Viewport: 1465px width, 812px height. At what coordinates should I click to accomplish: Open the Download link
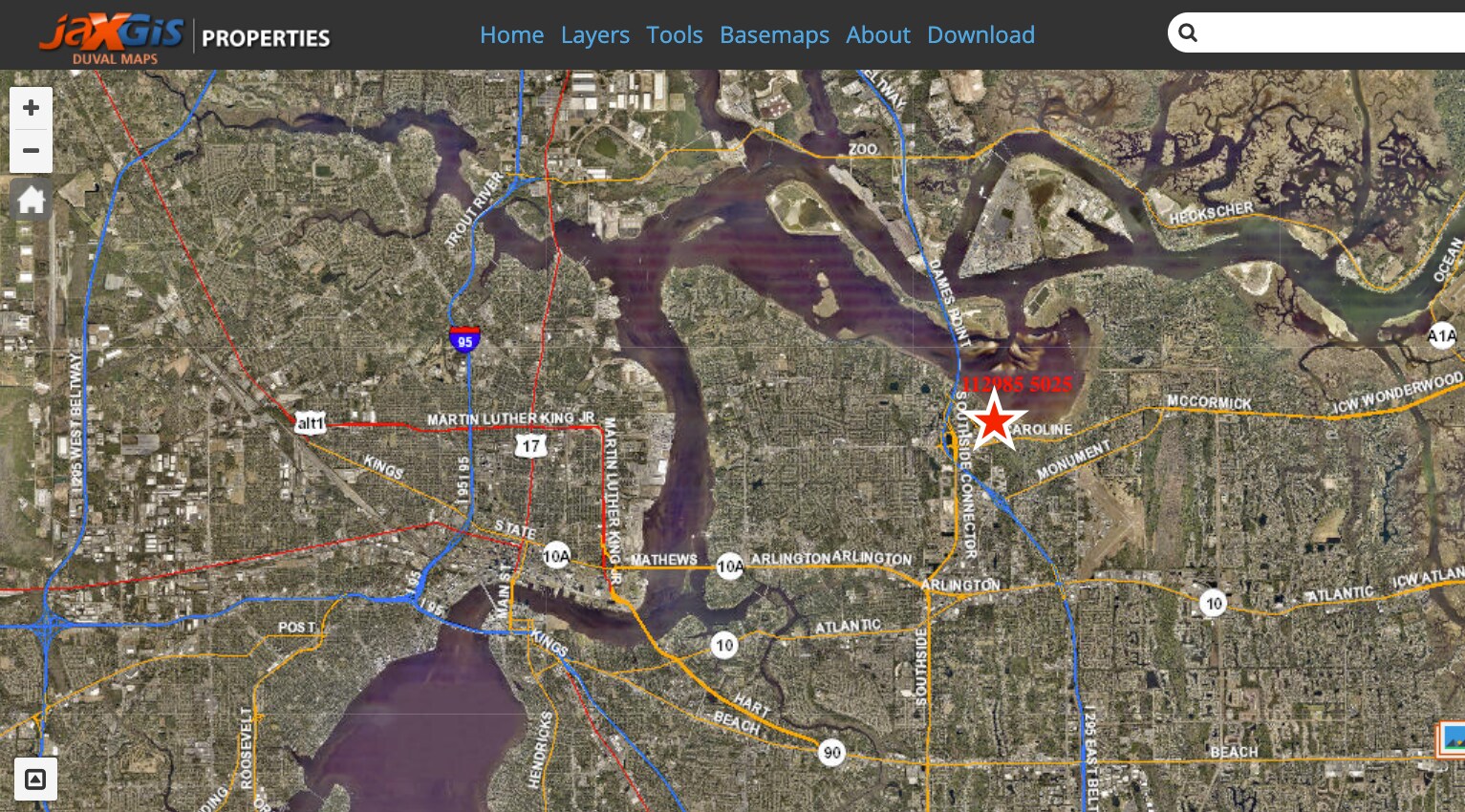click(x=980, y=35)
